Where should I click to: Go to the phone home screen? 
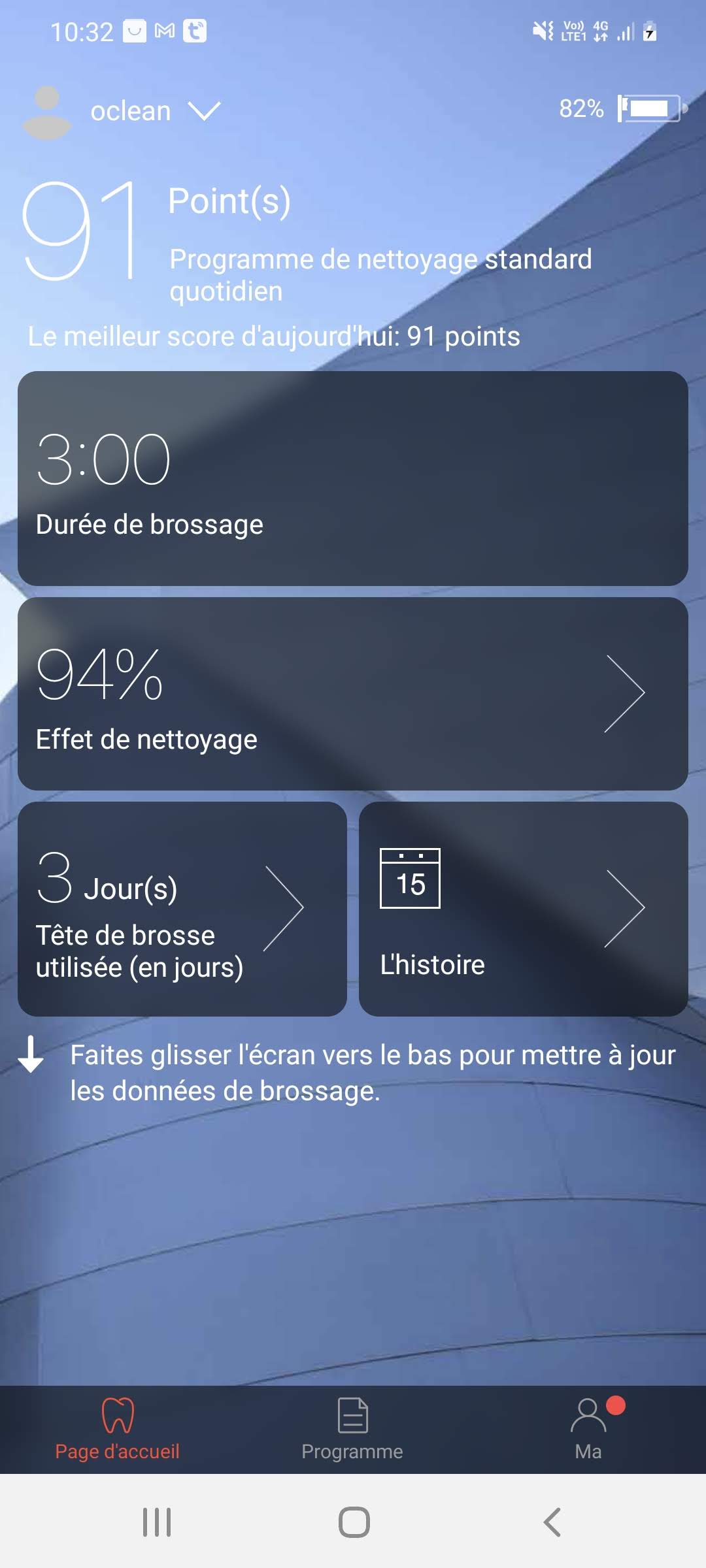click(354, 1522)
